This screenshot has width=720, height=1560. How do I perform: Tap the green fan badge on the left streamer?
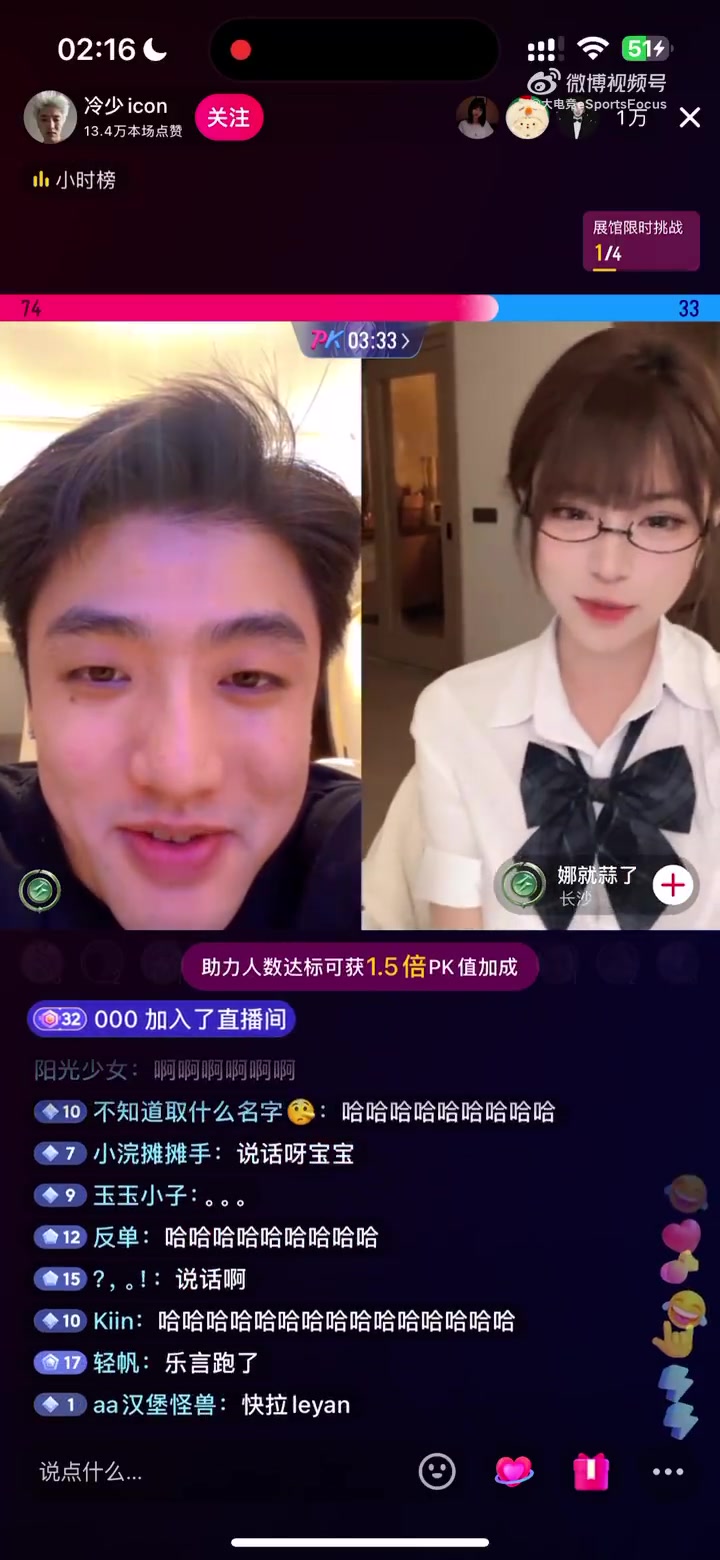pos(39,890)
